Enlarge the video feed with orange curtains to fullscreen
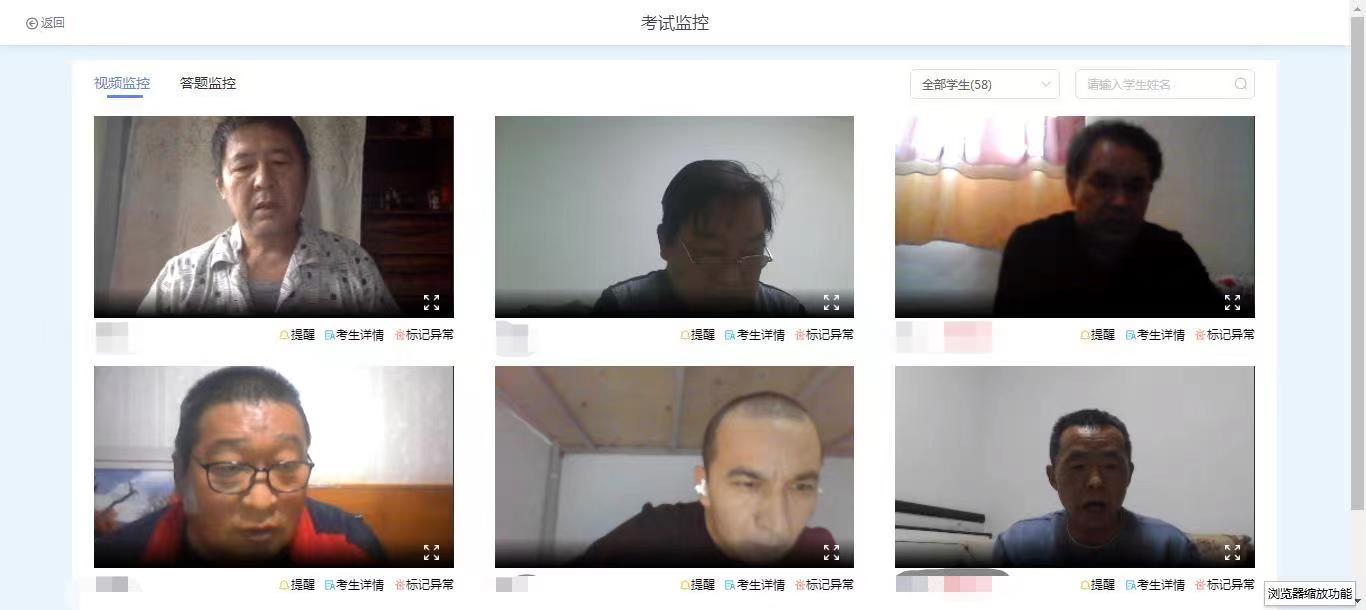The width and height of the screenshot is (1366, 610). click(1232, 302)
